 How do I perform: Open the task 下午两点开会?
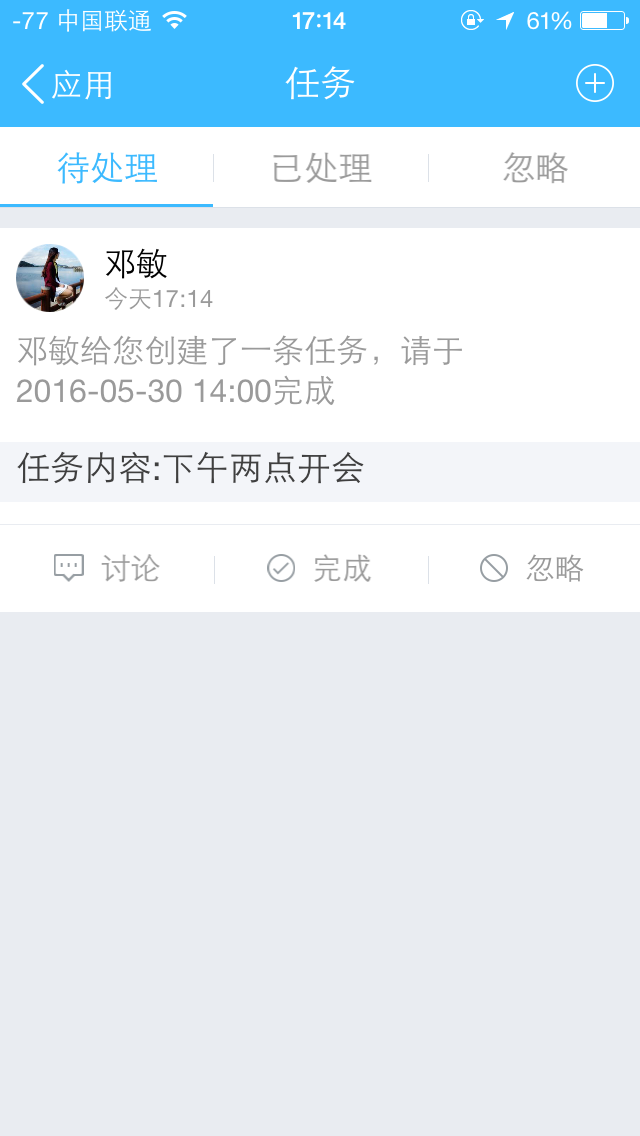(x=190, y=468)
